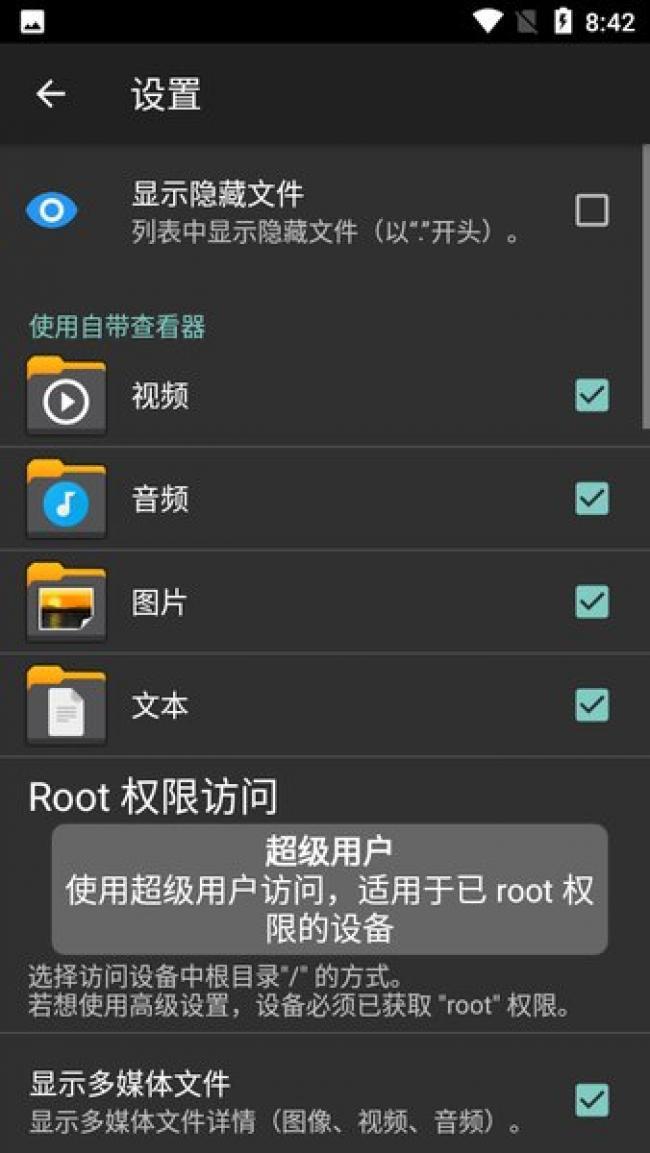The width and height of the screenshot is (650, 1153).
Task: Uncheck the built-in viewer for 音频
Action: pos(591,498)
